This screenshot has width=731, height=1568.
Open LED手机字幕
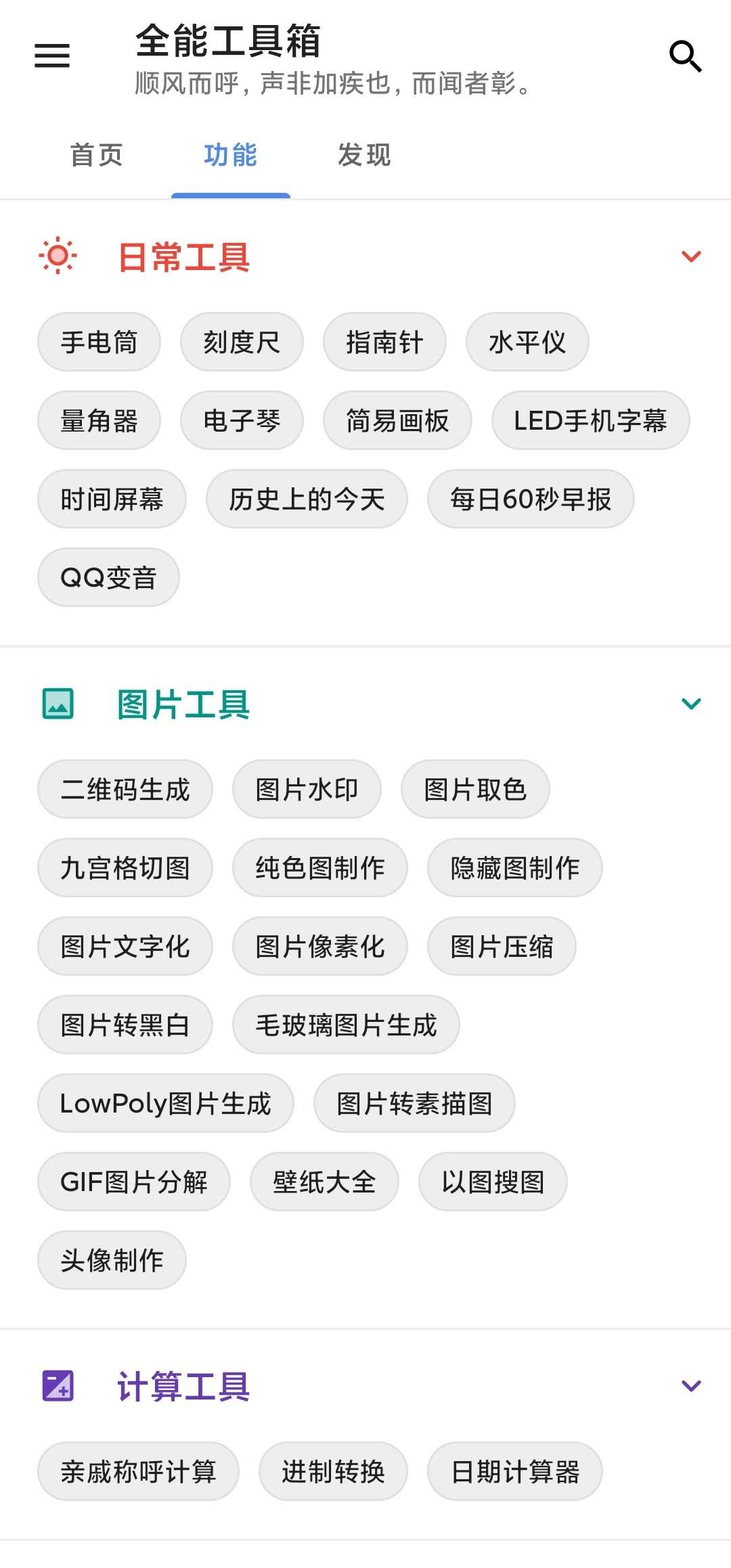(590, 420)
